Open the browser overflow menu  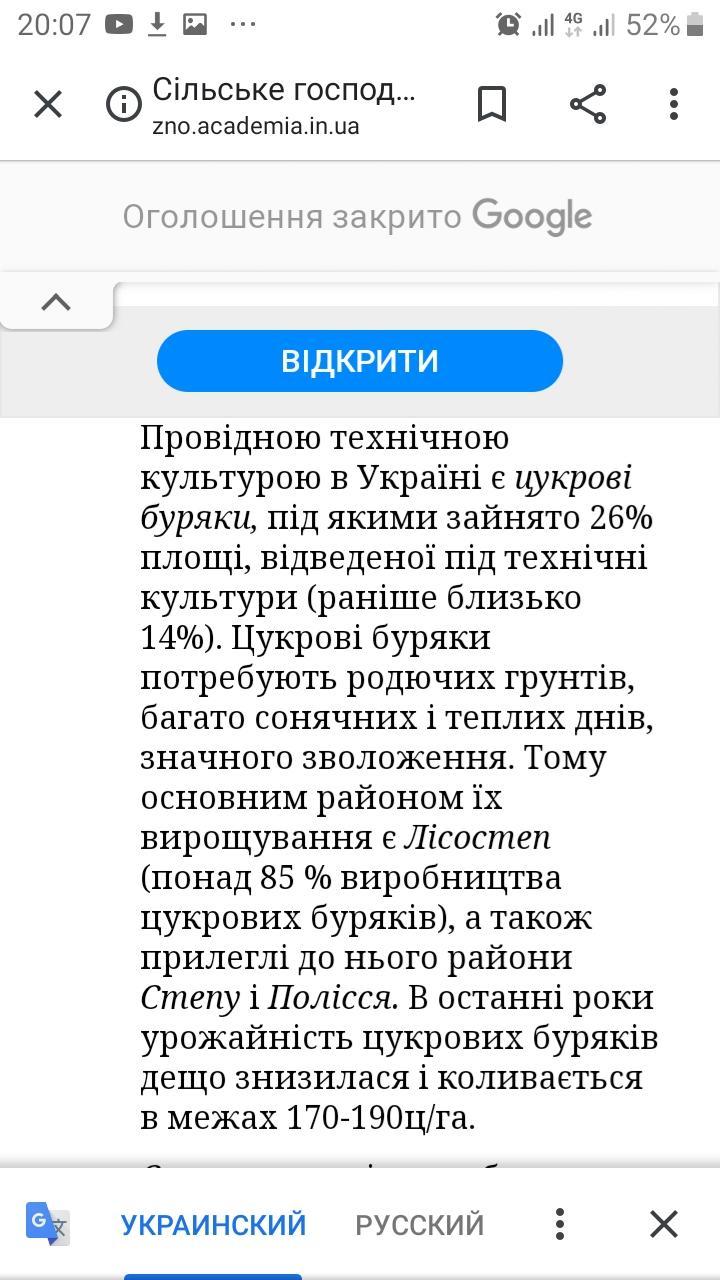click(674, 104)
